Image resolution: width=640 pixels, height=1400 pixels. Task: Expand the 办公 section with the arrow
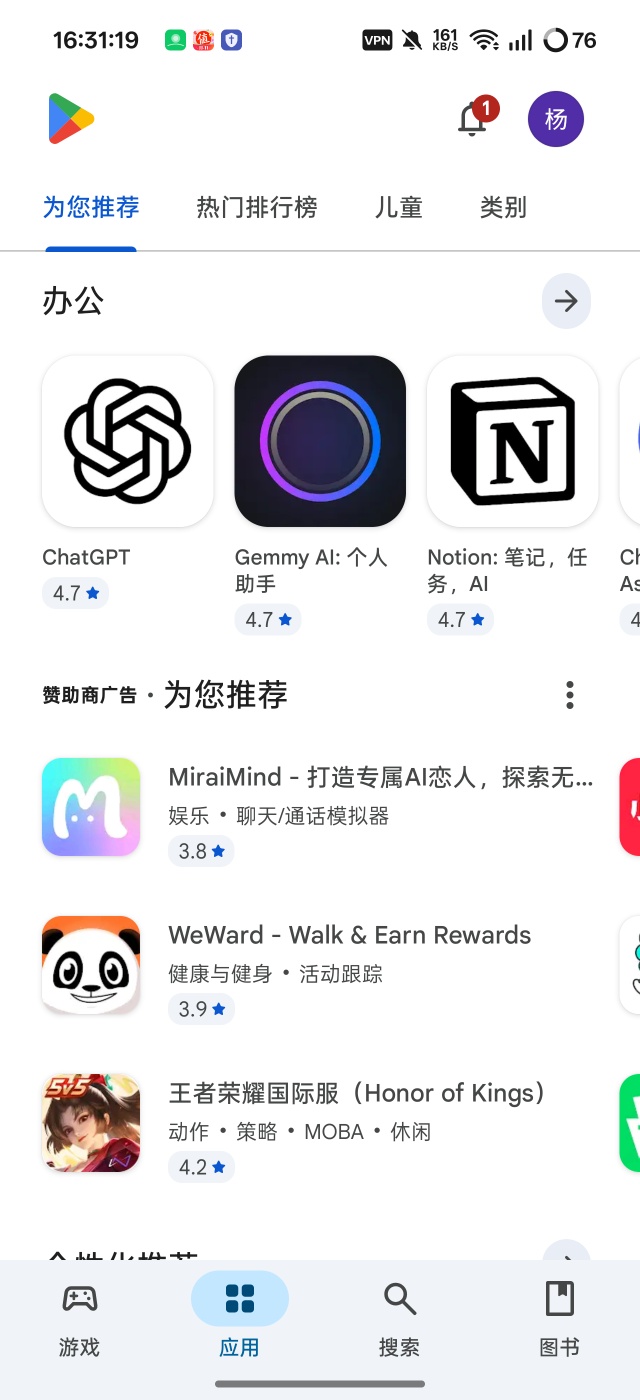tap(566, 301)
